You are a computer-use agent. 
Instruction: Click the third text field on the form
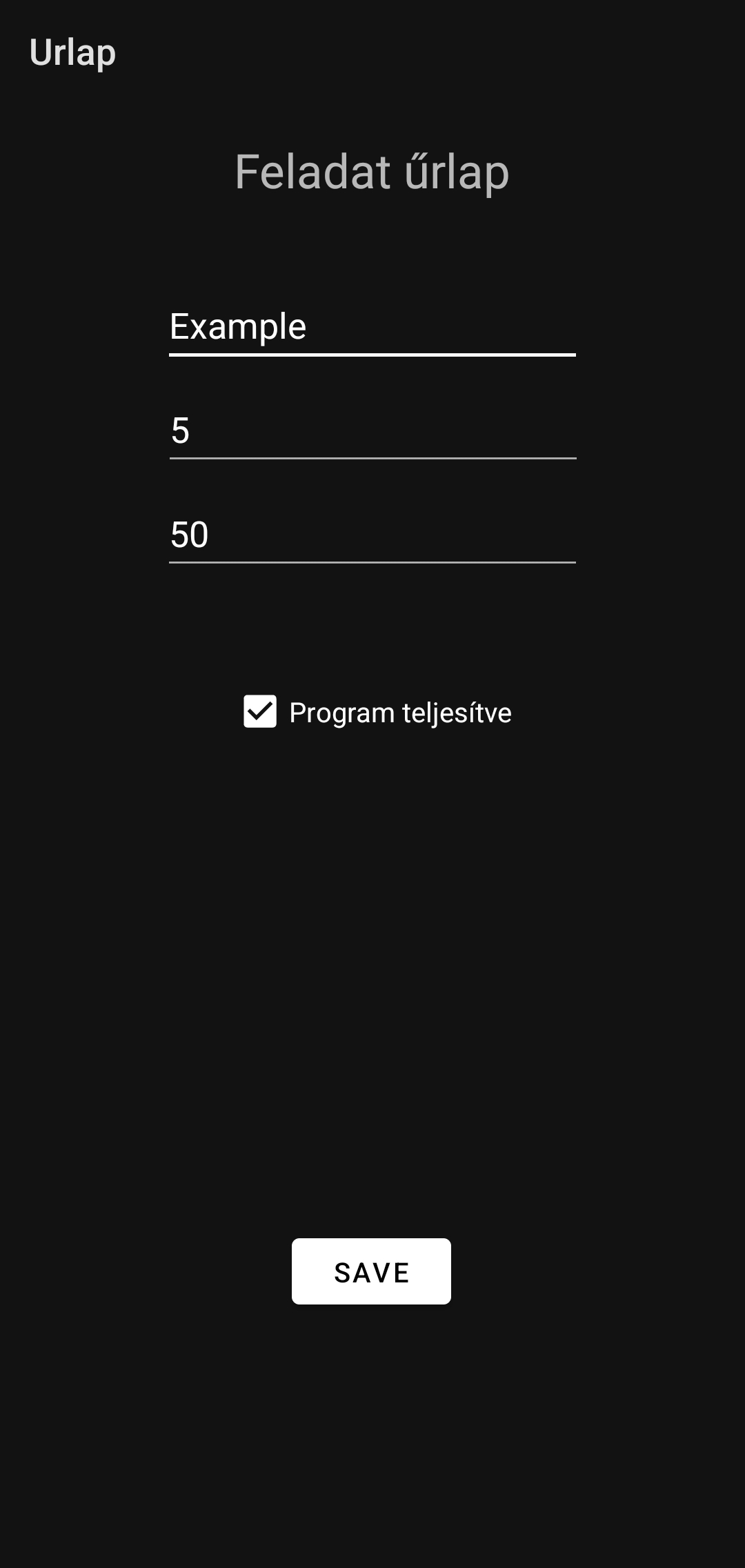(372, 535)
